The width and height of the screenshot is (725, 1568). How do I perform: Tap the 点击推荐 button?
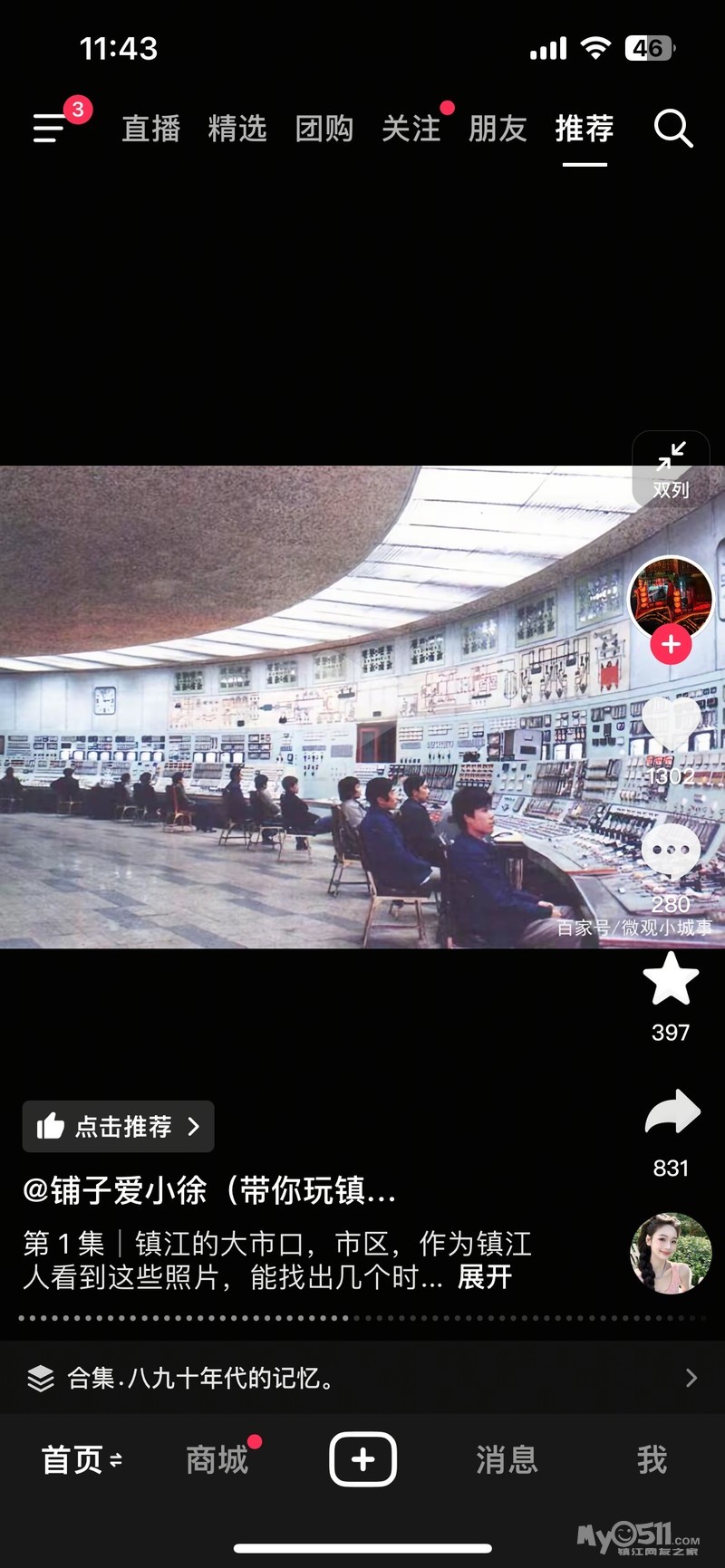(x=119, y=1126)
